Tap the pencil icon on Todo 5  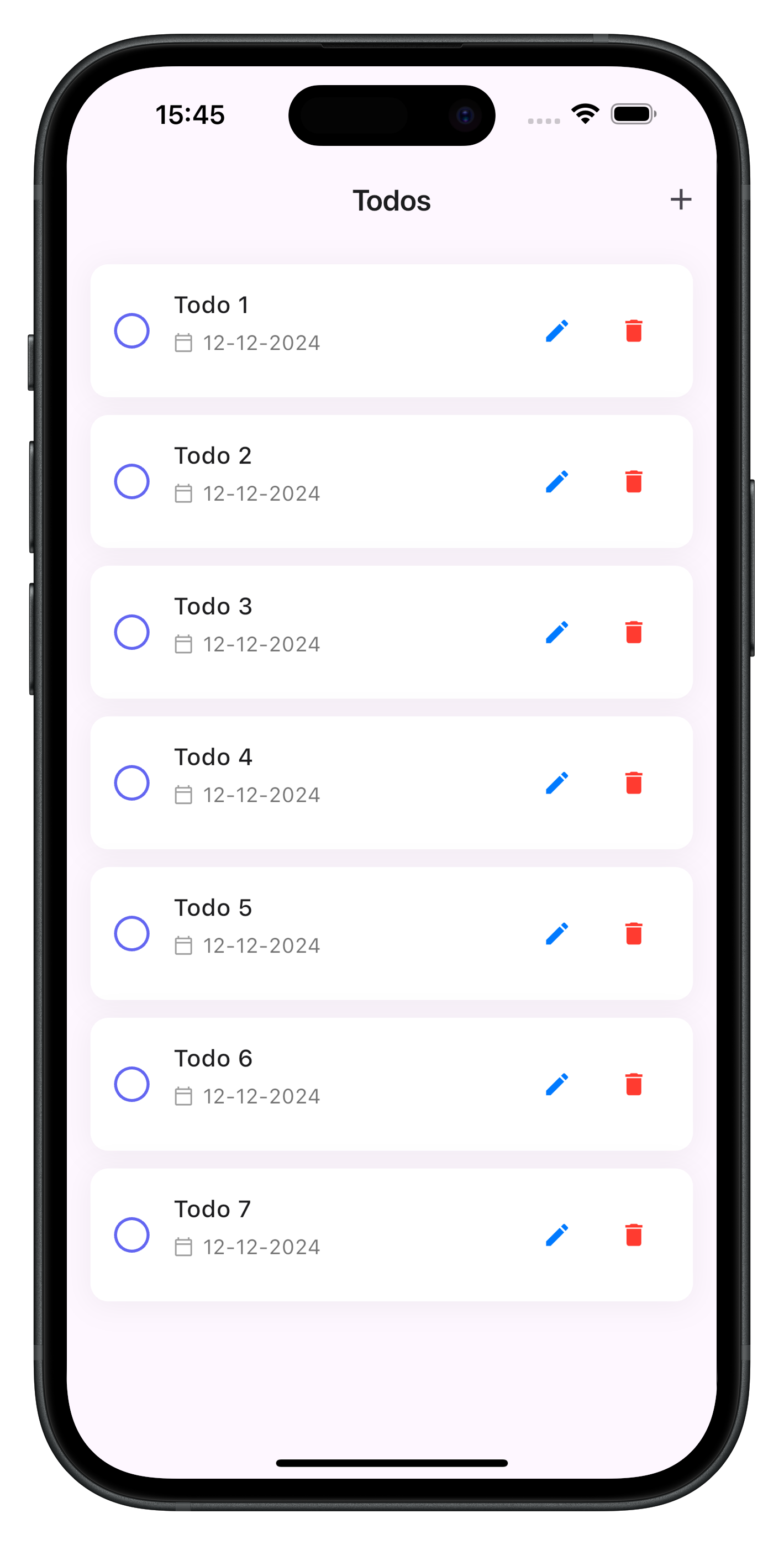[x=557, y=934]
